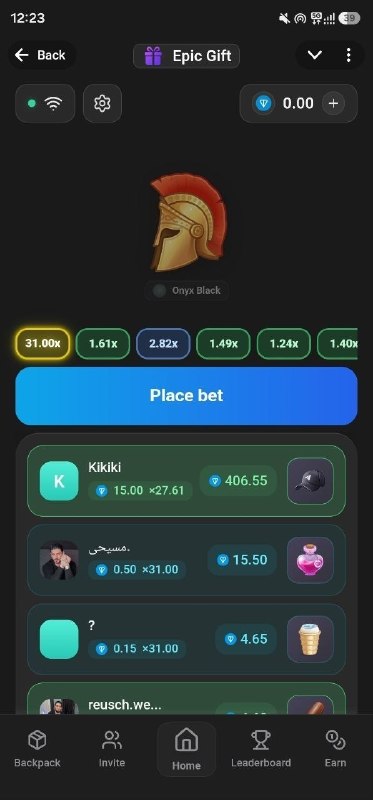Collapse the mini app with the chevron
The image size is (373, 800).
[x=314, y=55]
